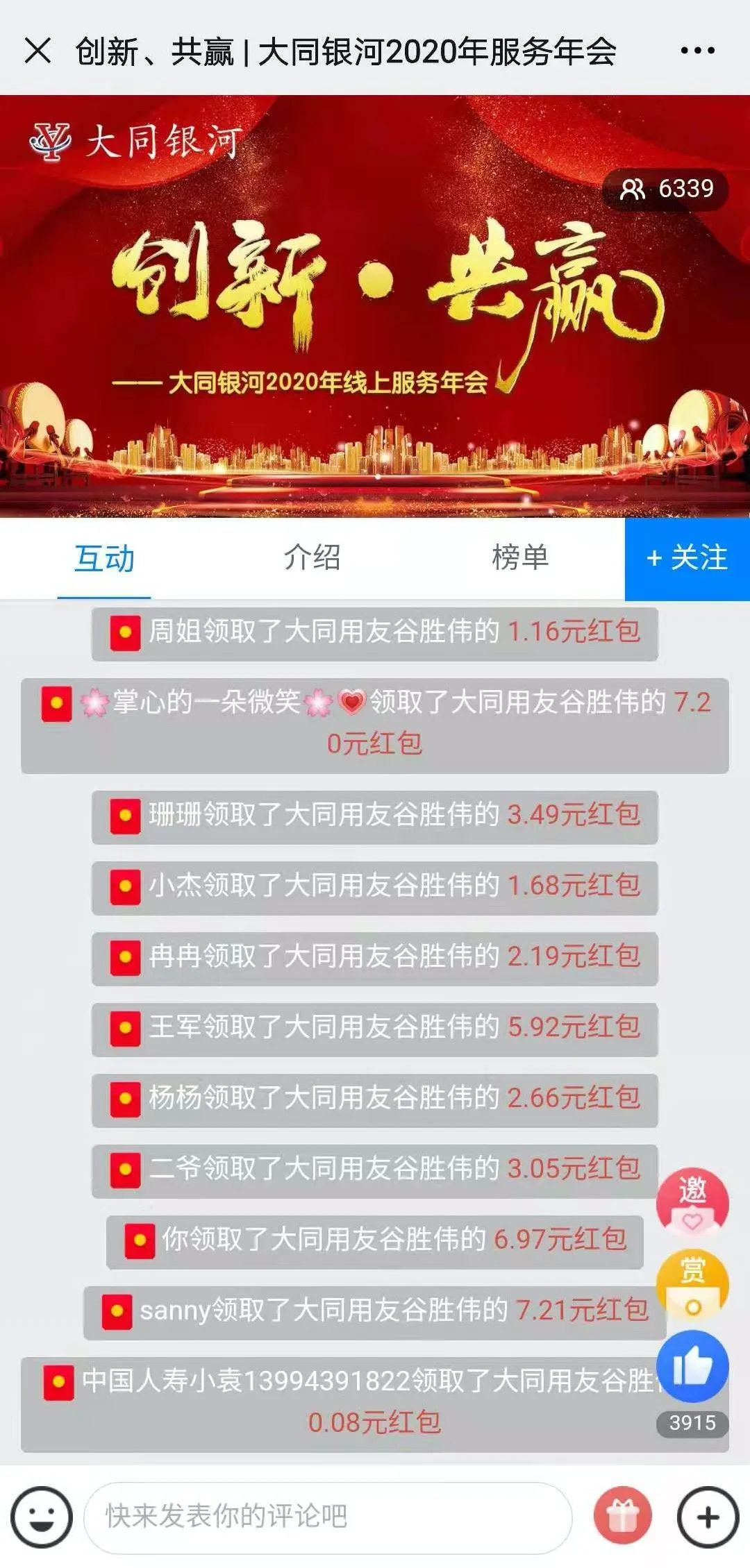Open the emoji picker
The width and height of the screenshot is (750, 1568).
coord(42,1517)
